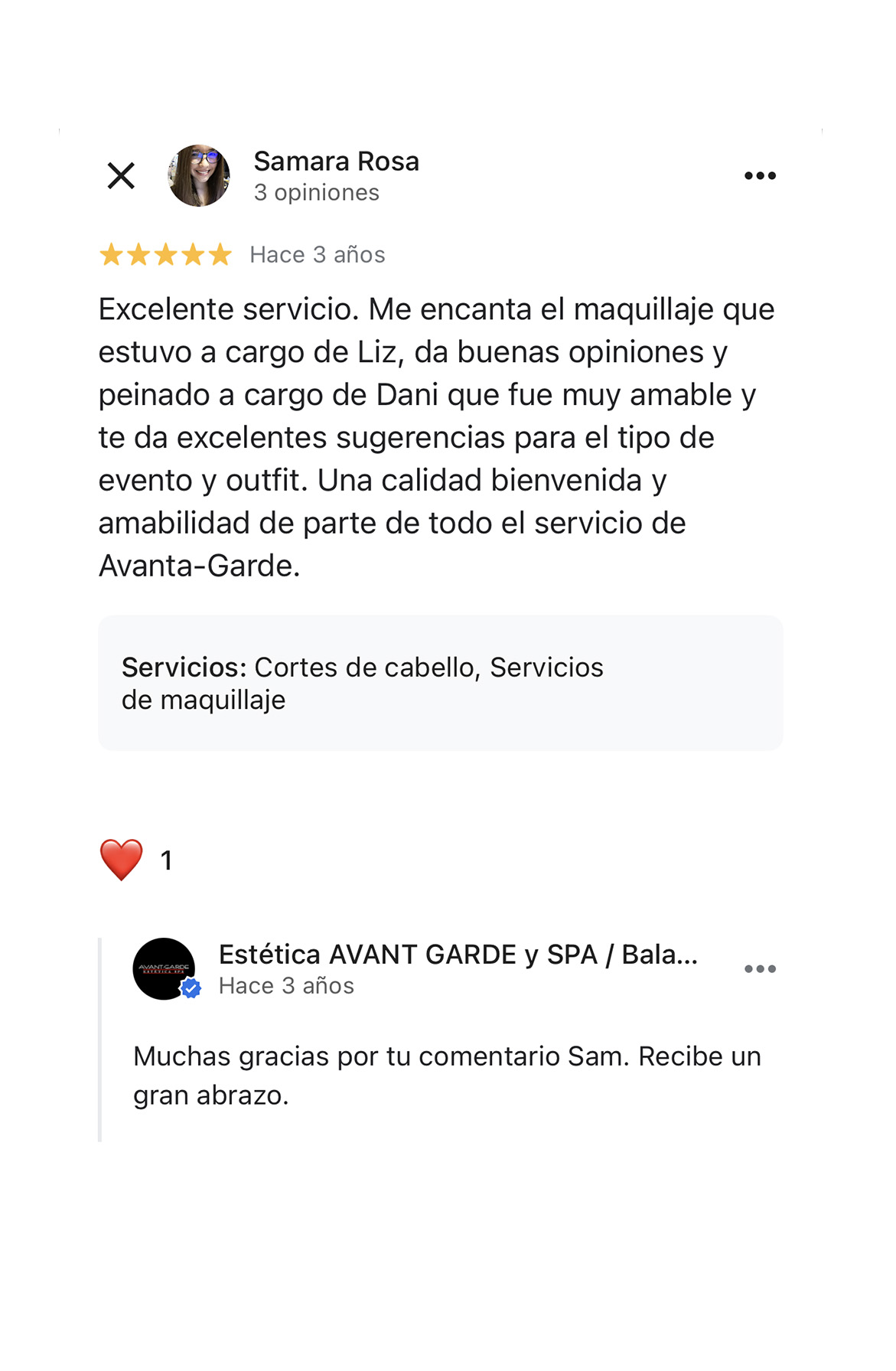Open options menu for Samara Rosa's review
The width and height of the screenshot is (896, 1371).
tap(760, 176)
